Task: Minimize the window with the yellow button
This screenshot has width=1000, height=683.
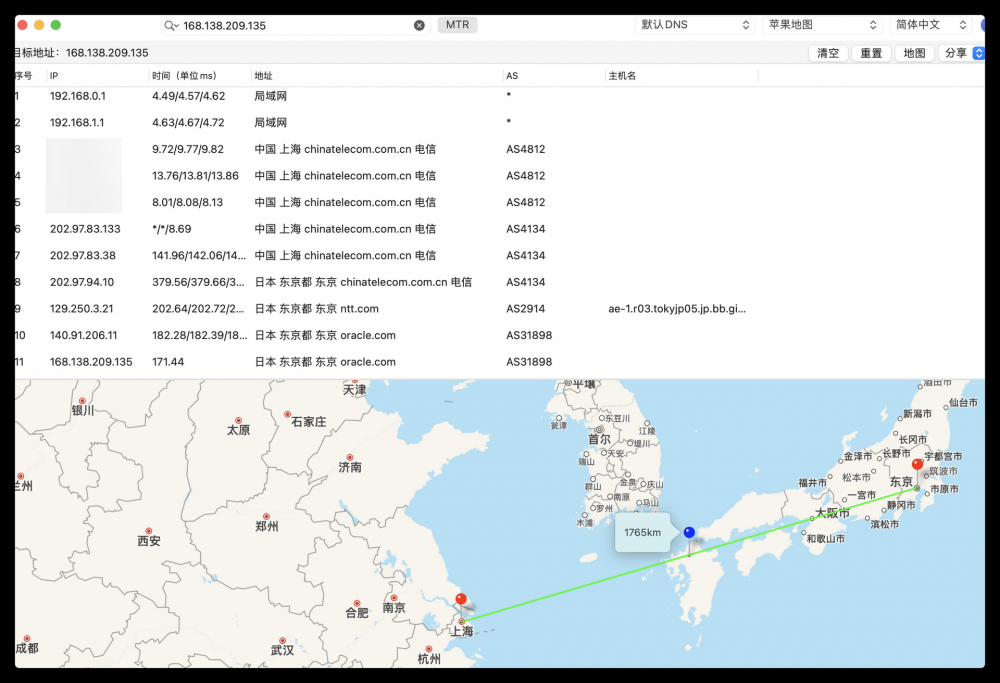Action: click(x=39, y=25)
